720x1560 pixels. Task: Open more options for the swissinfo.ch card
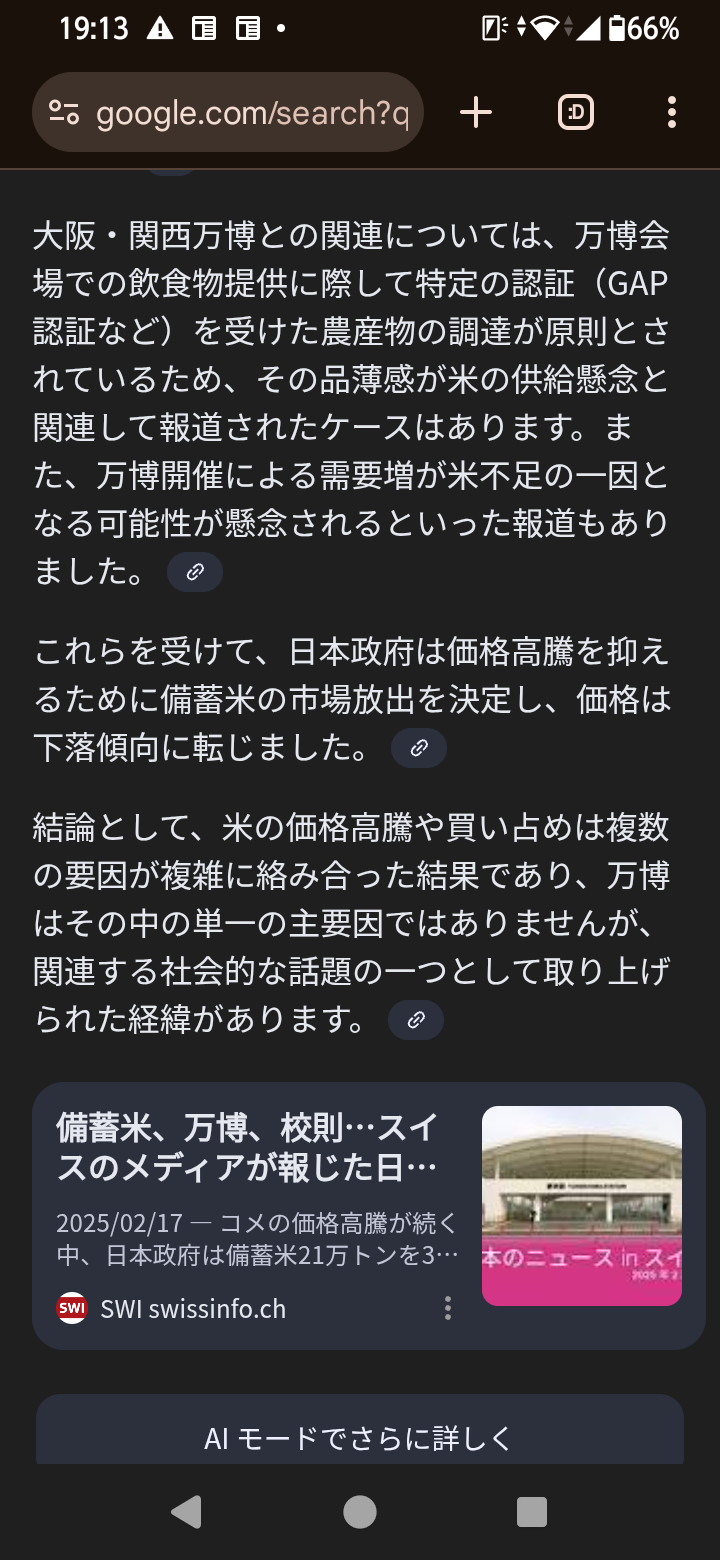(447, 1308)
